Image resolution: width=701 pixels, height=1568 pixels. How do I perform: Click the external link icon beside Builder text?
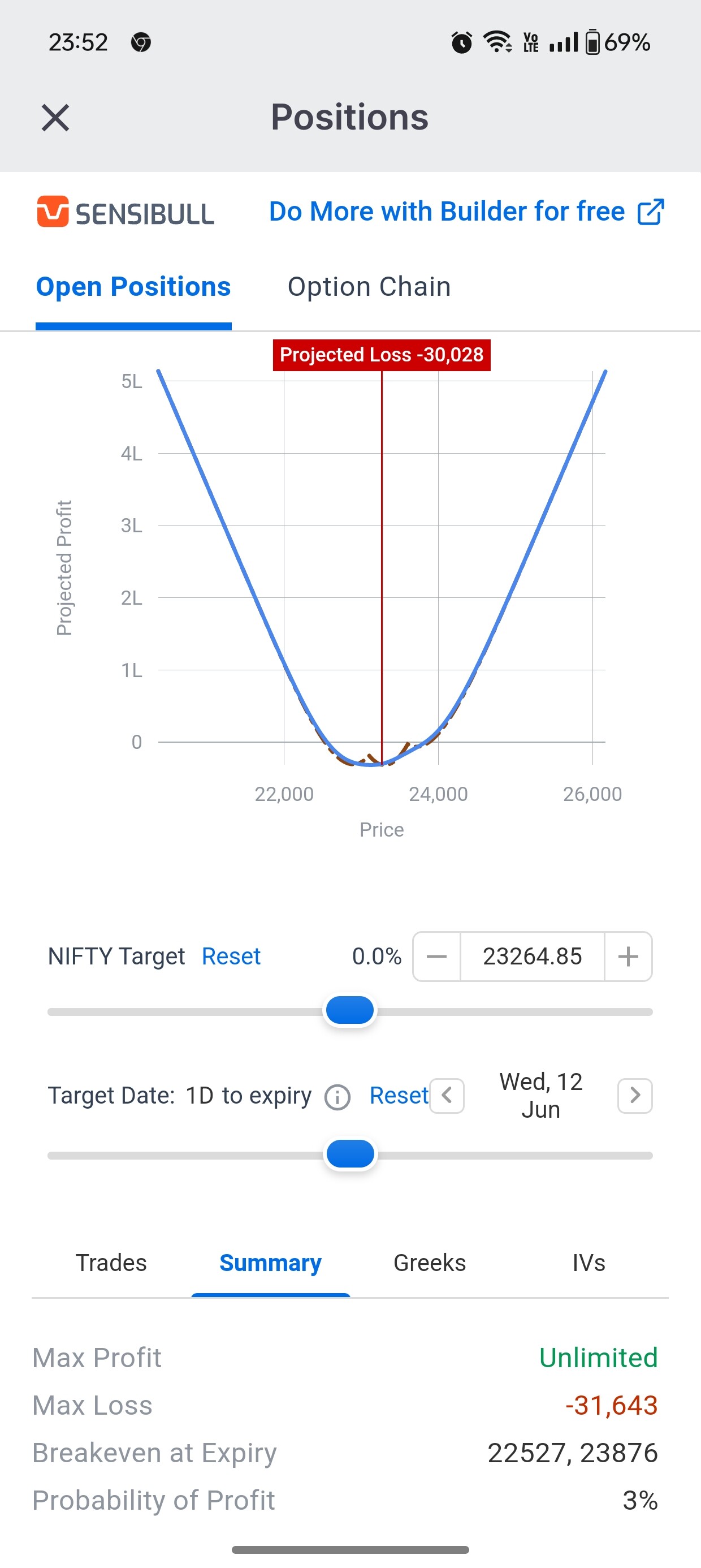click(x=650, y=212)
